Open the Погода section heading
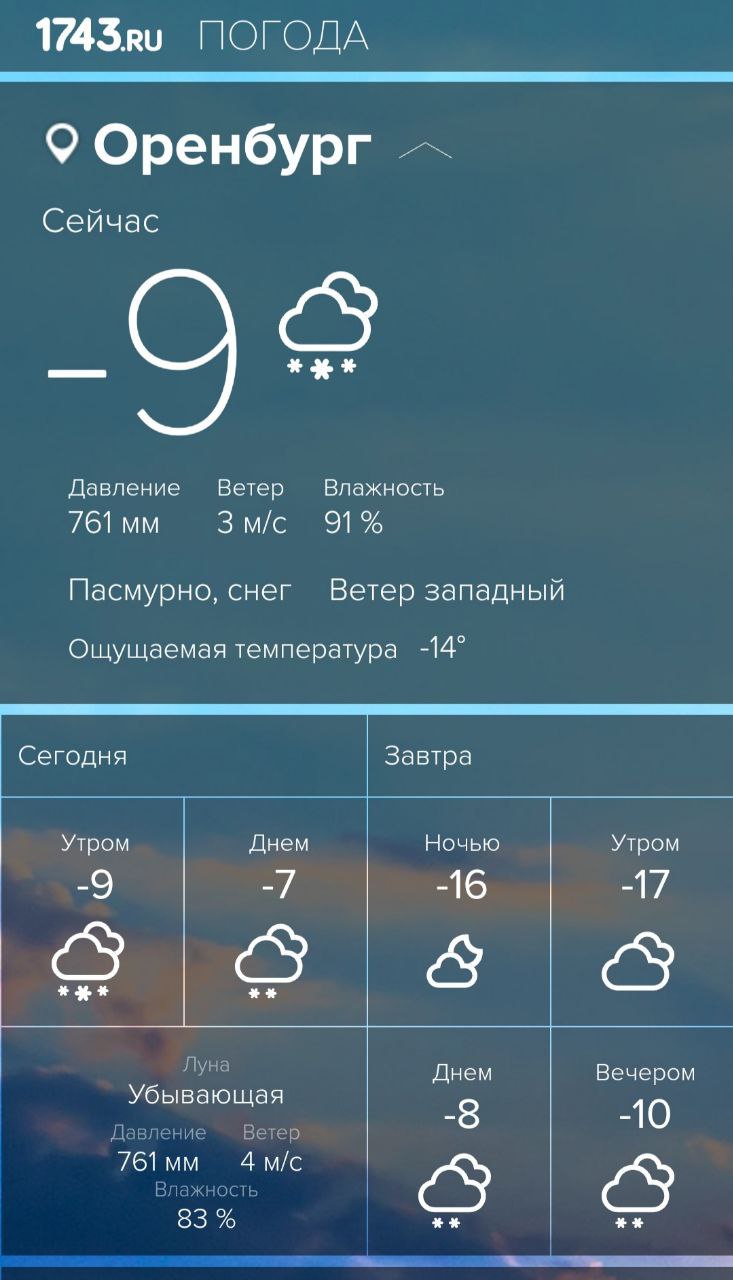The width and height of the screenshot is (733, 1280). pos(284,36)
